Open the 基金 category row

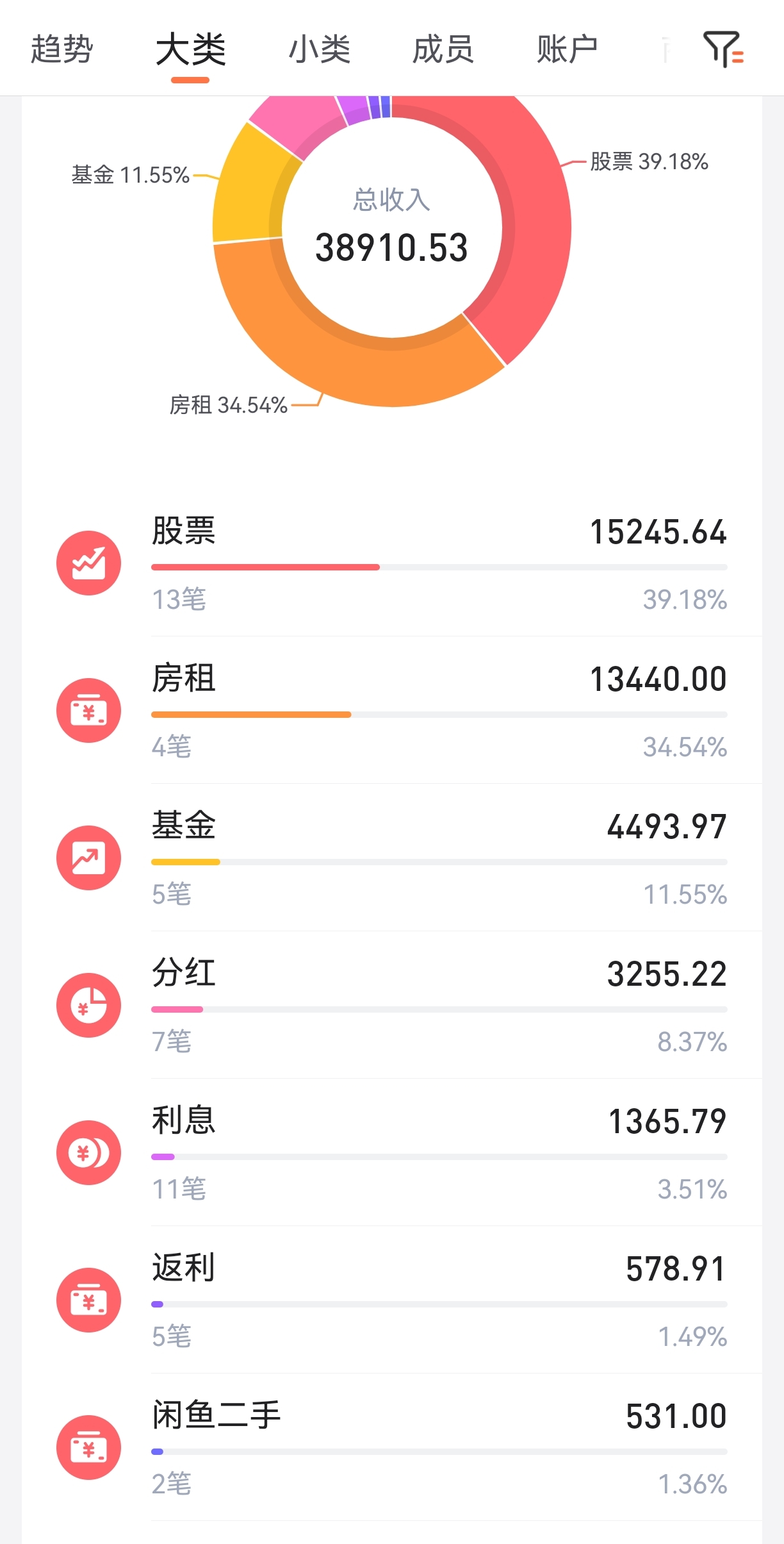tap(392, 858)
